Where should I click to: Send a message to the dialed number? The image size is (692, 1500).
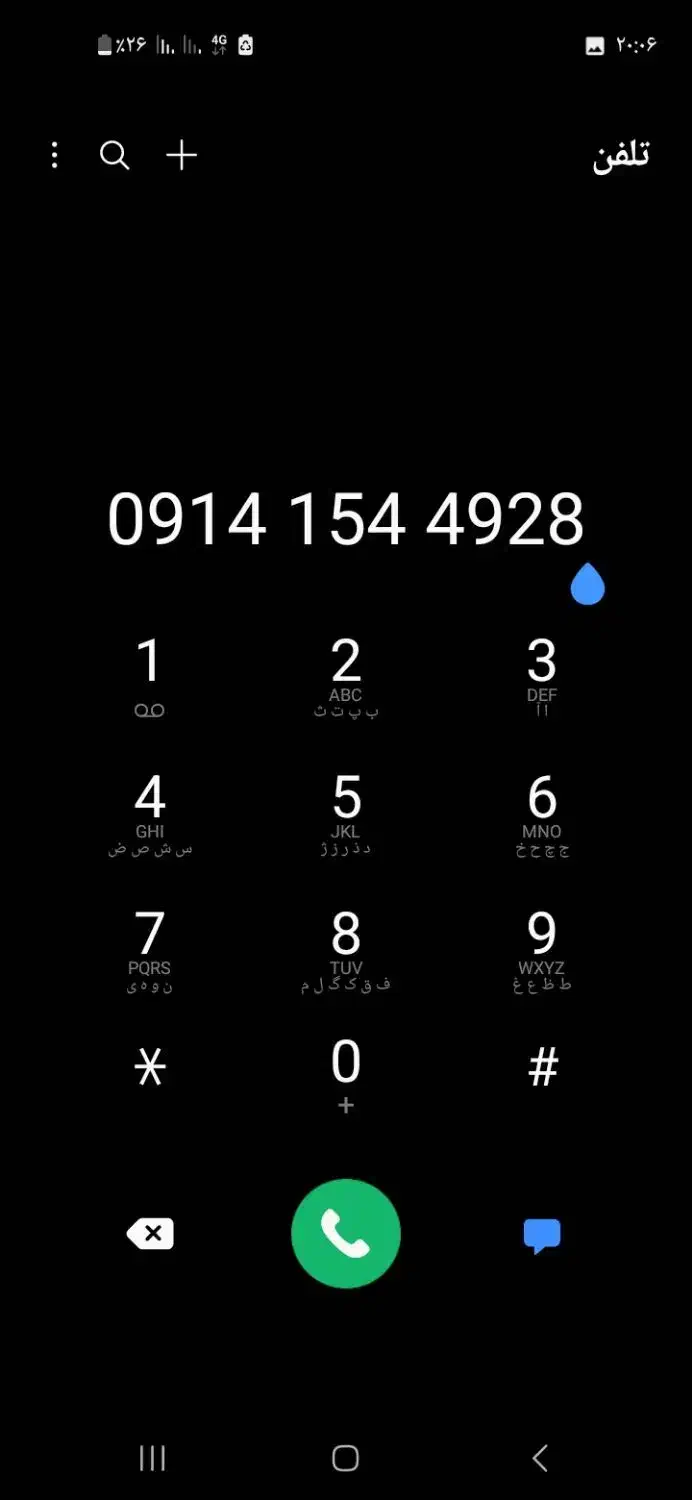[x=542, y=1236]
